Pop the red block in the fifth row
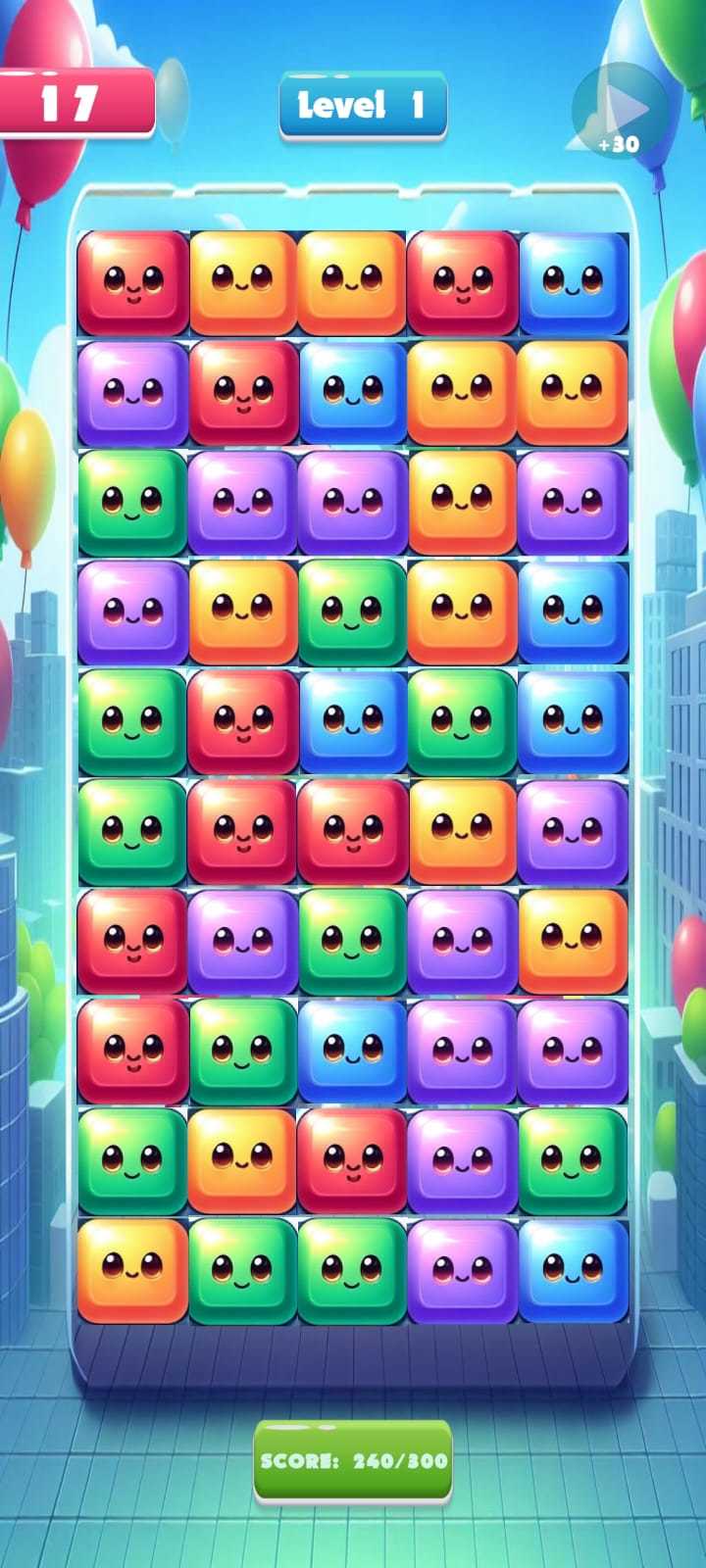Viewport: 706px width, 1568px height. point(242,722)
